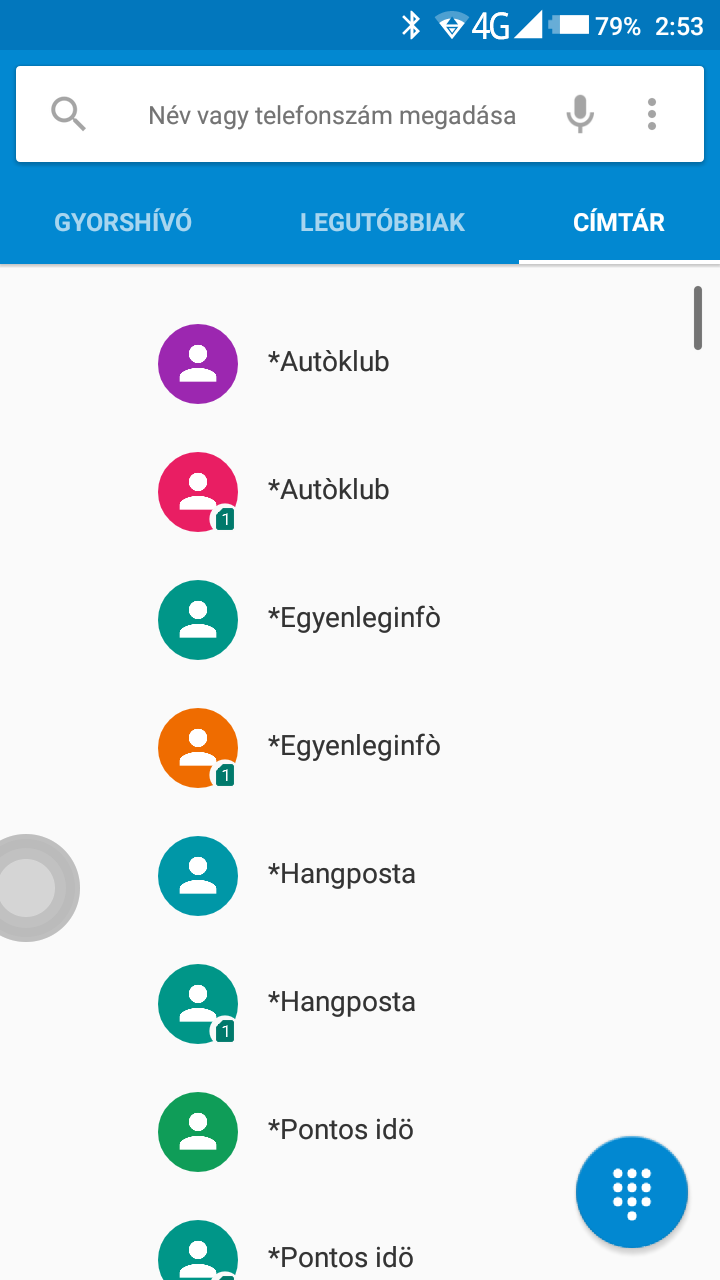Open the dial pad floating button
This screenshot has height=1280, width=720.
pyautogui.click(x=632, y=1192)
